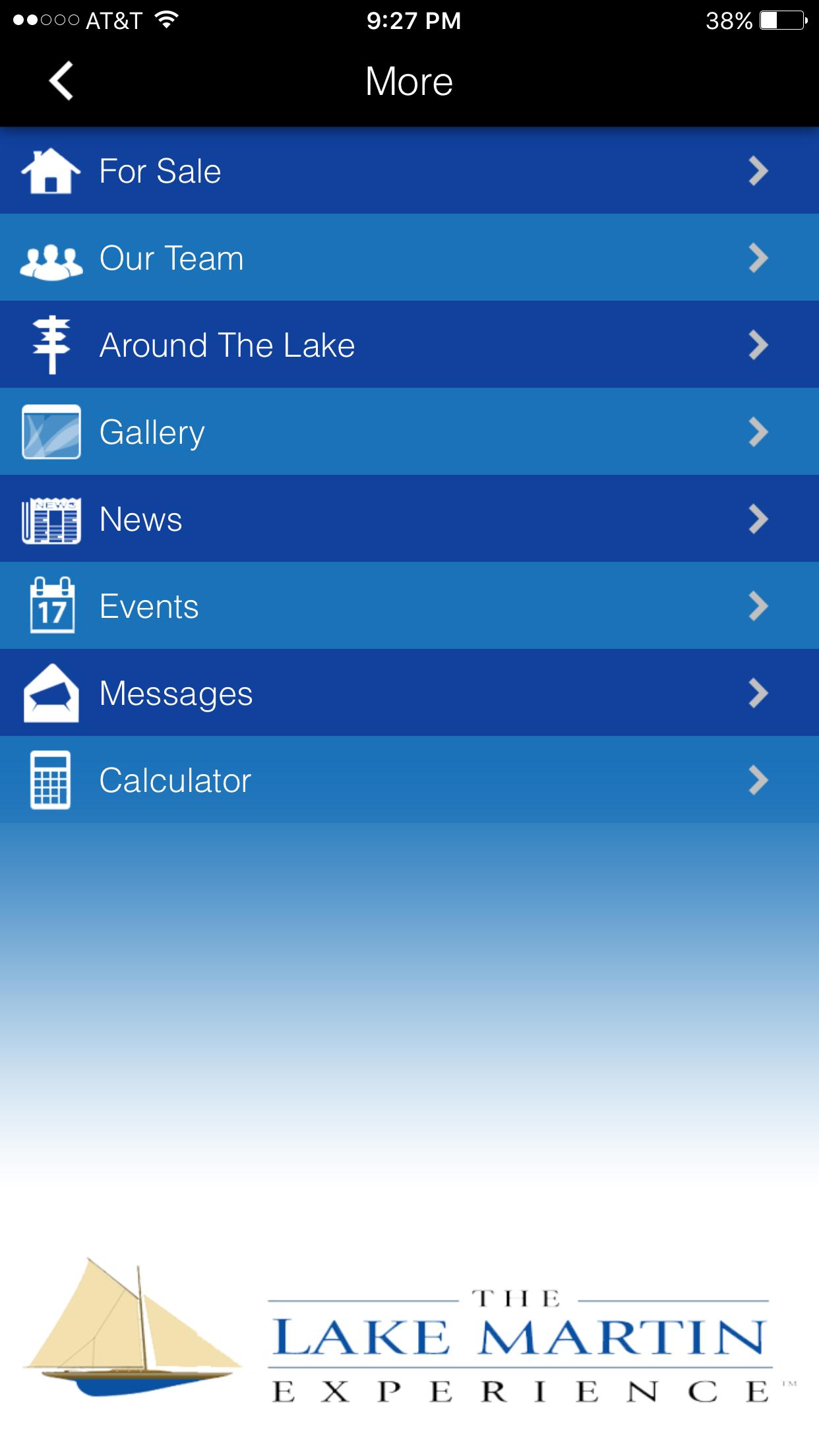
Task: View the Our Team page
Action: coord(409,258)
